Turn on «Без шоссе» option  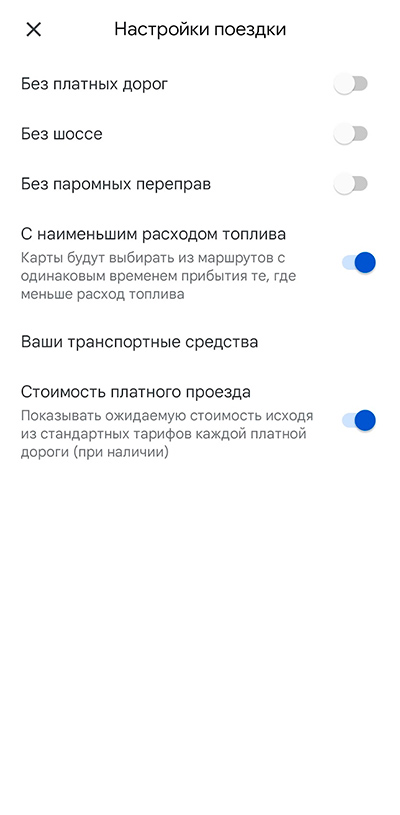351,134
